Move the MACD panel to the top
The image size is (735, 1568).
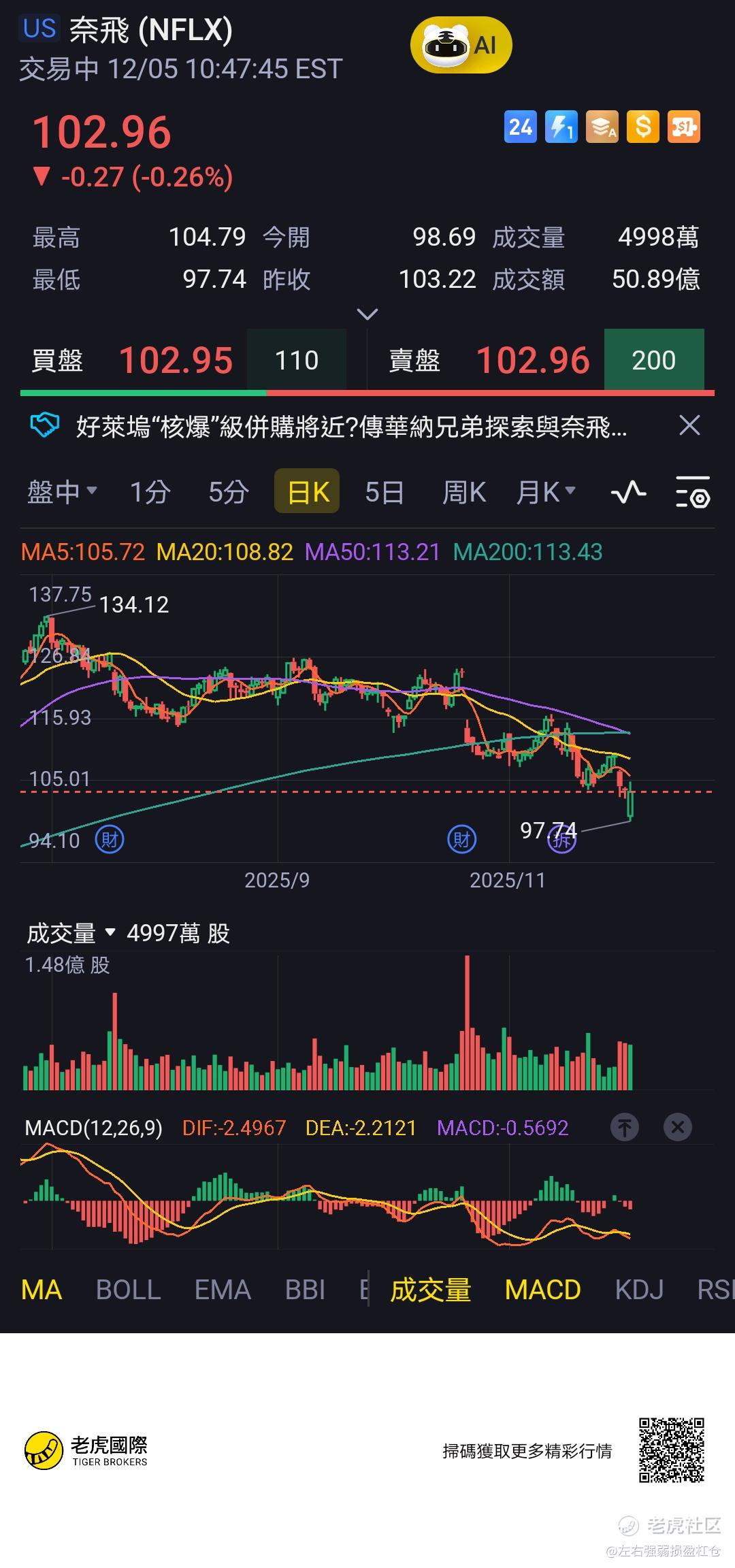pyautogui.click(x=625, y=1128)
